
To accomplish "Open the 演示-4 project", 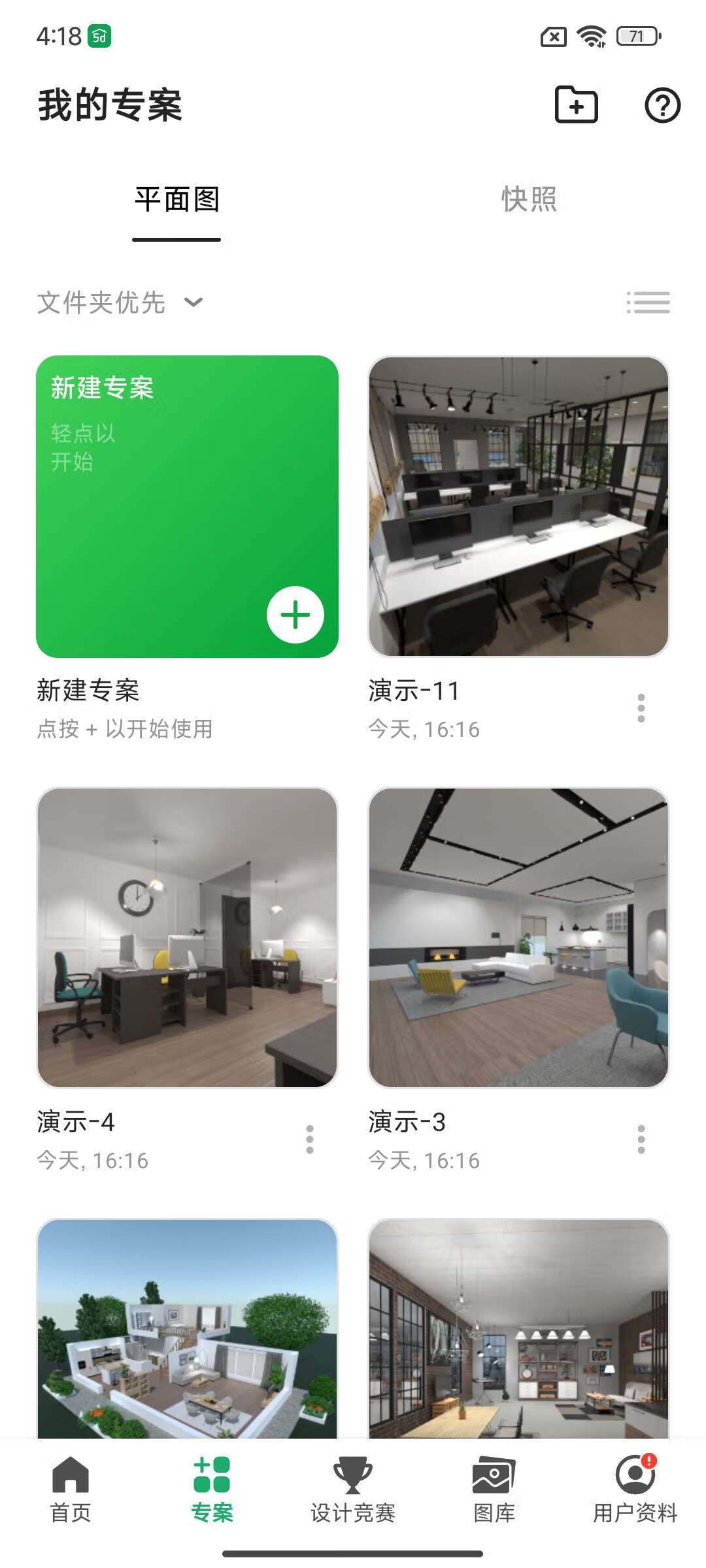I will click(187, 938).
